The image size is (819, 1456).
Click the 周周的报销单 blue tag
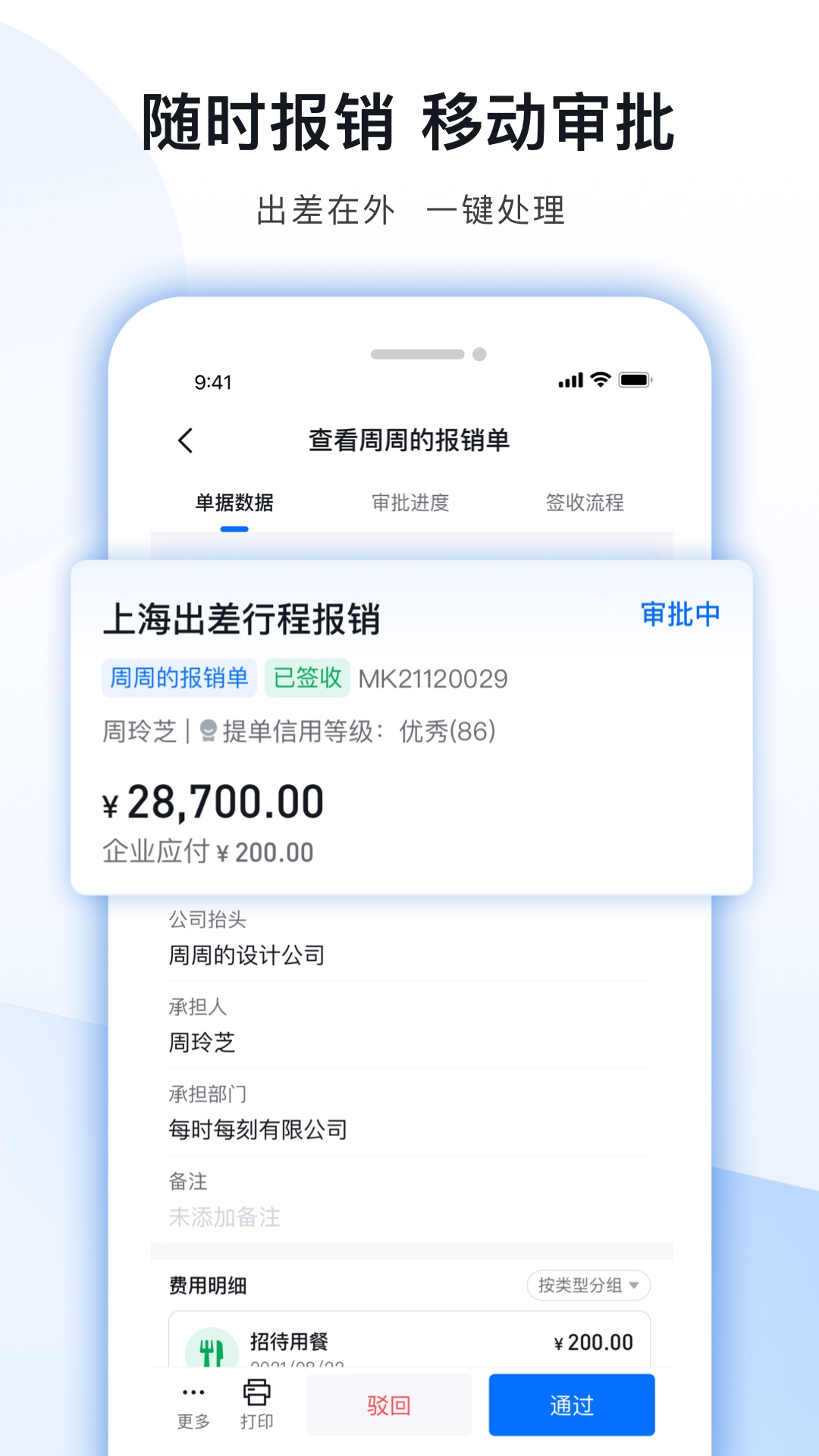click(177, 678)
